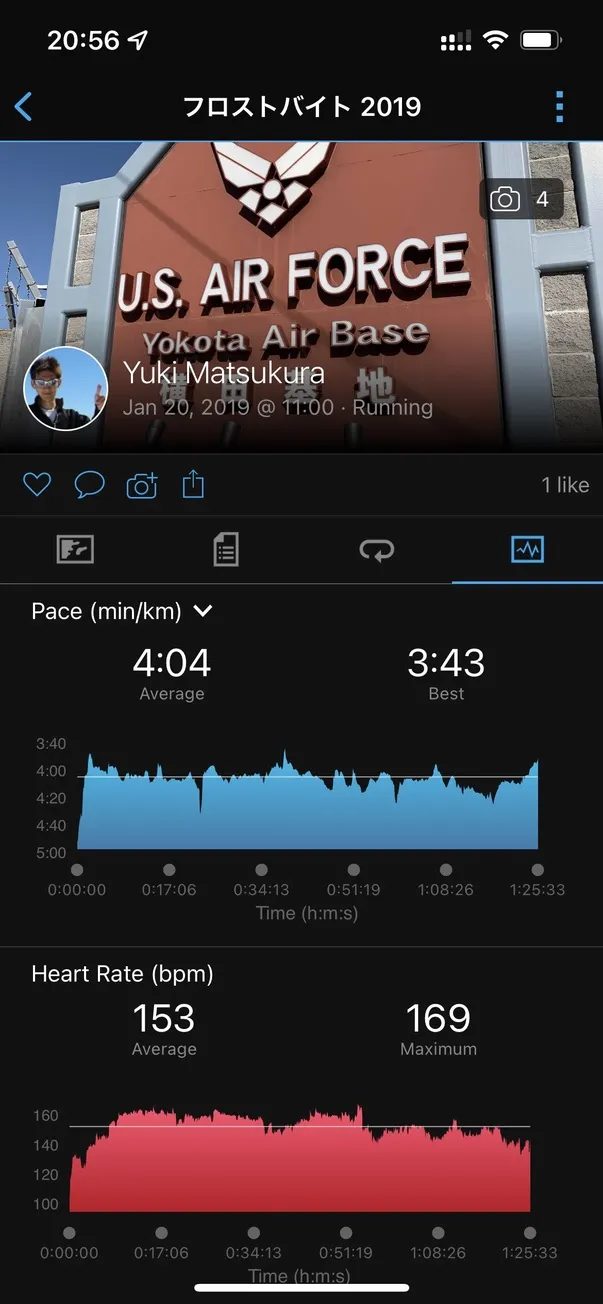This screenshot has width=603, height=1304.
Task: Add a photo to this activity
Action: 142,485
